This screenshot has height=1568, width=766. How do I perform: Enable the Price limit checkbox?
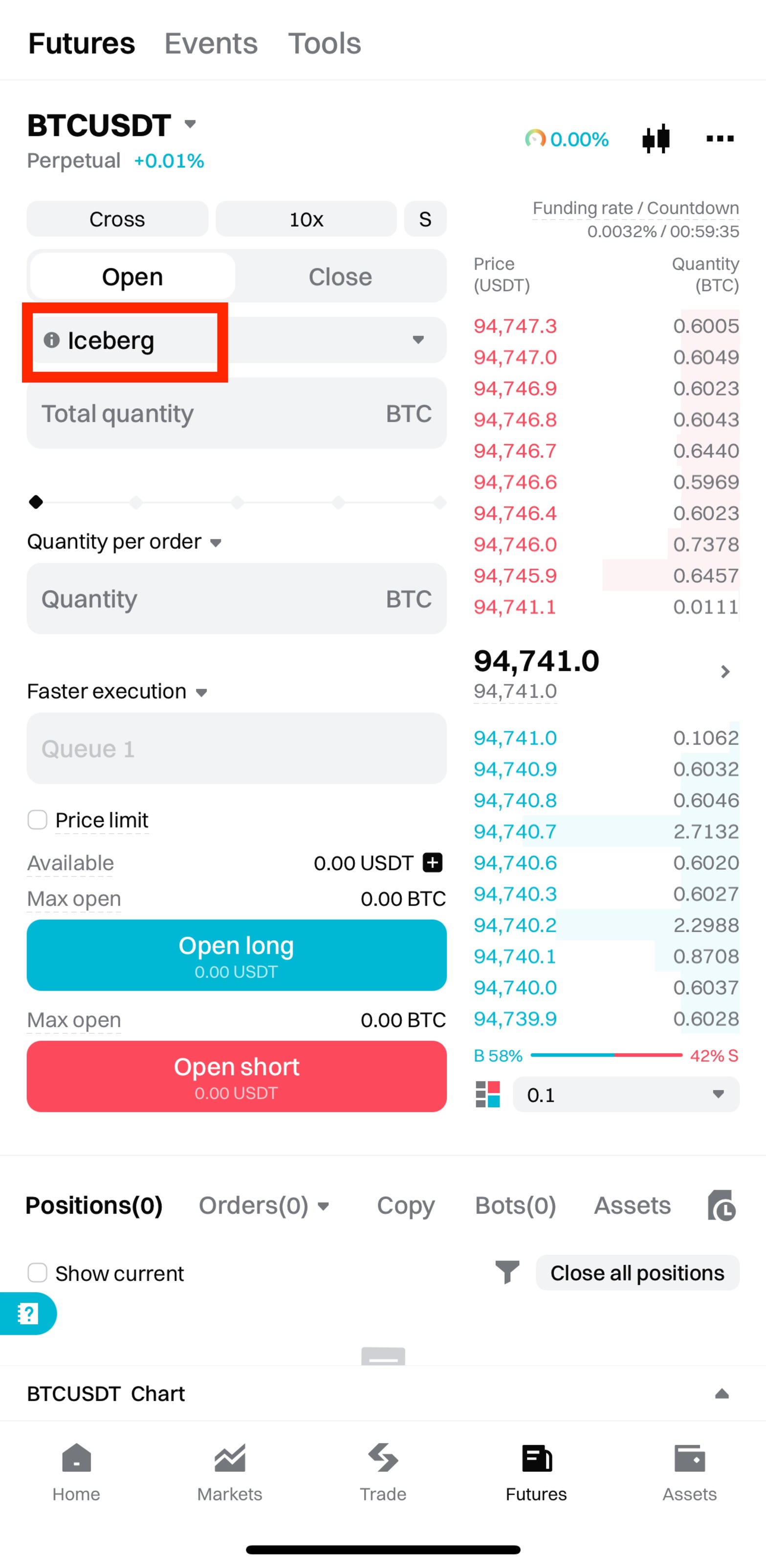pos(38,820)
